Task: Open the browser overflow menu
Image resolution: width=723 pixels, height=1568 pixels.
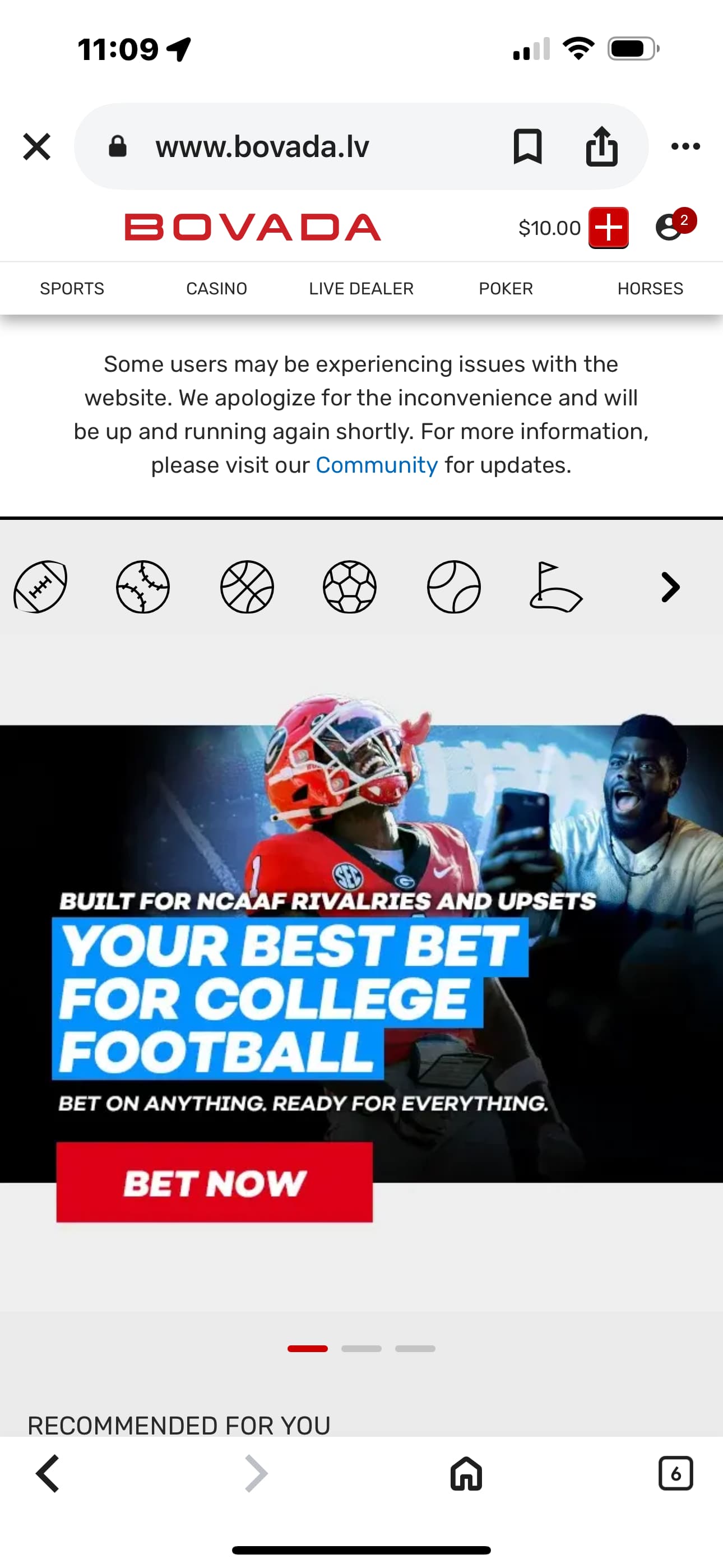Action: (685, 146)
